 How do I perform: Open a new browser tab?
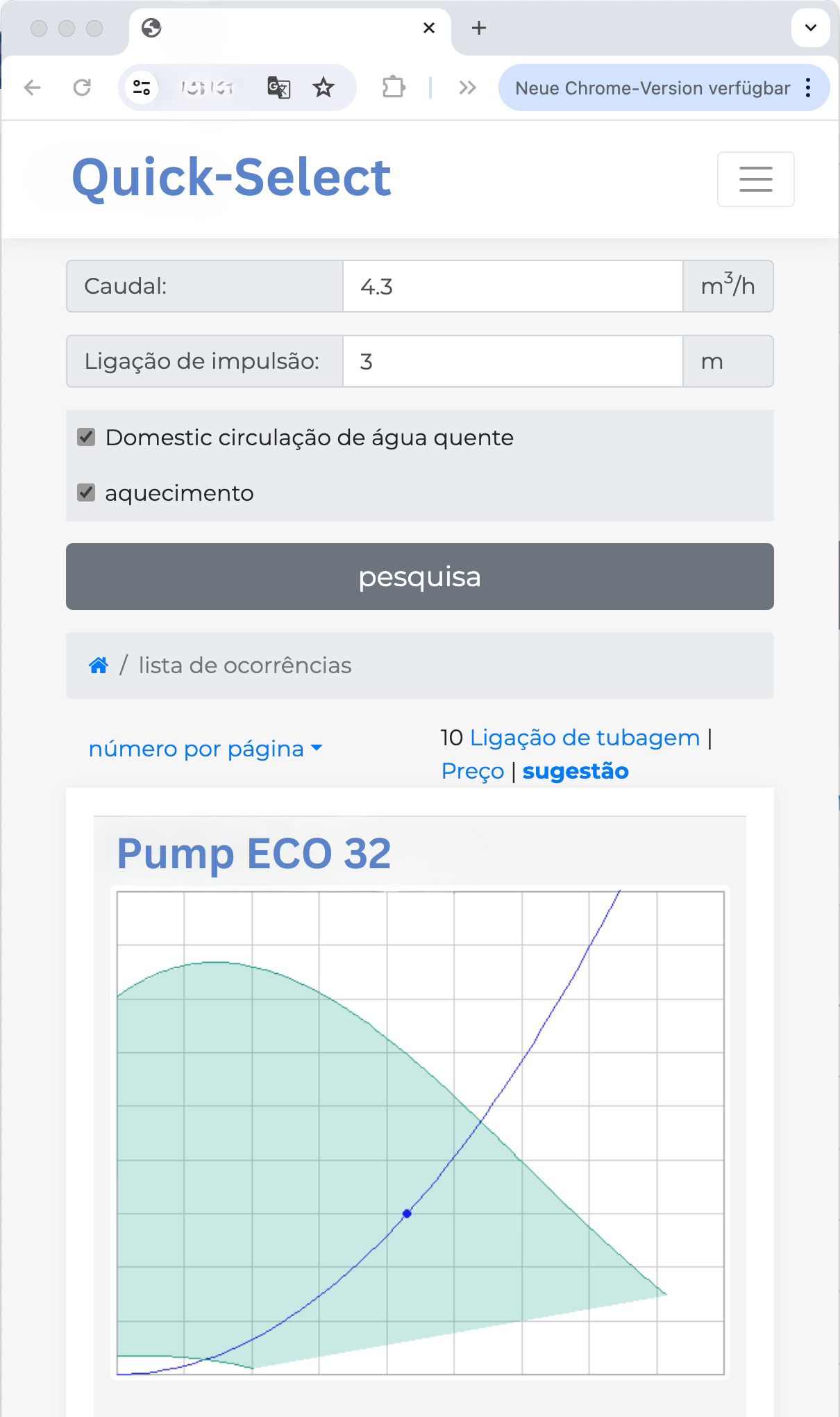click(478, 28)
